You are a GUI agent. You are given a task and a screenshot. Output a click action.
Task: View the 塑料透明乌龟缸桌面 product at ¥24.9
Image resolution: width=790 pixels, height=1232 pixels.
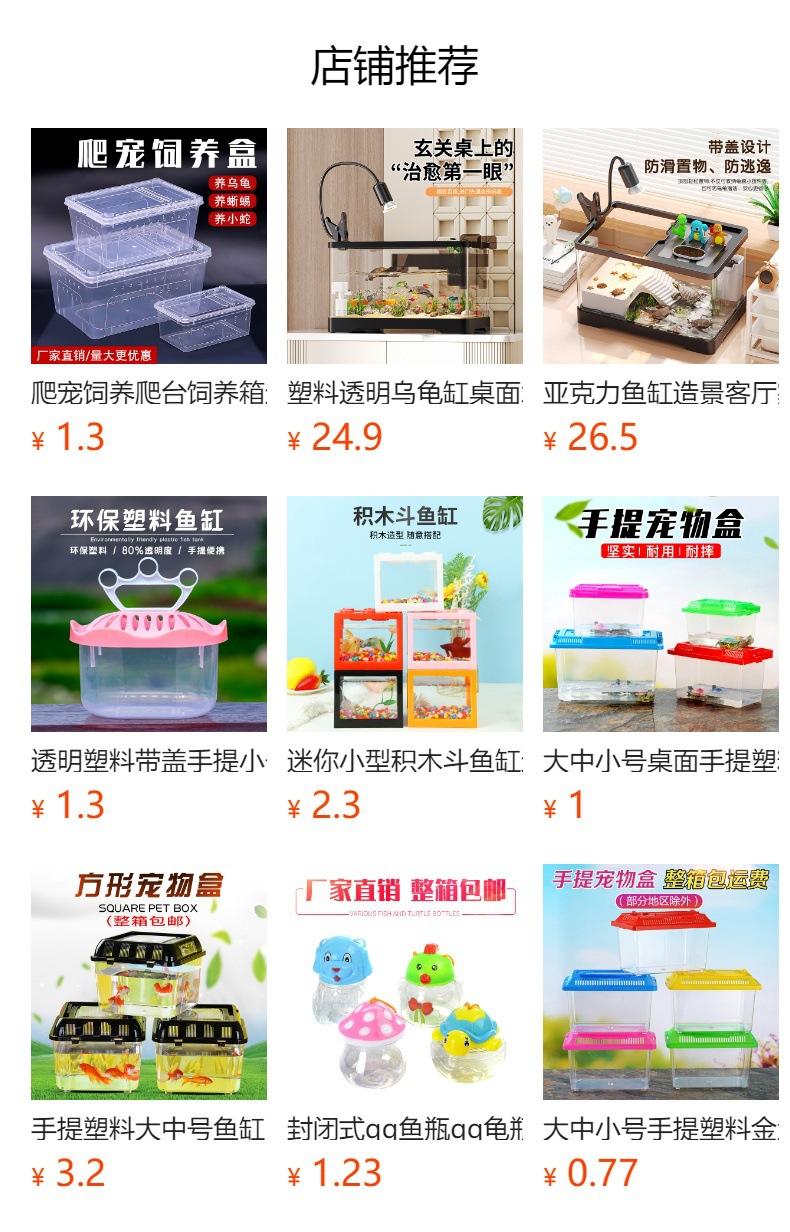coord(405,292)
